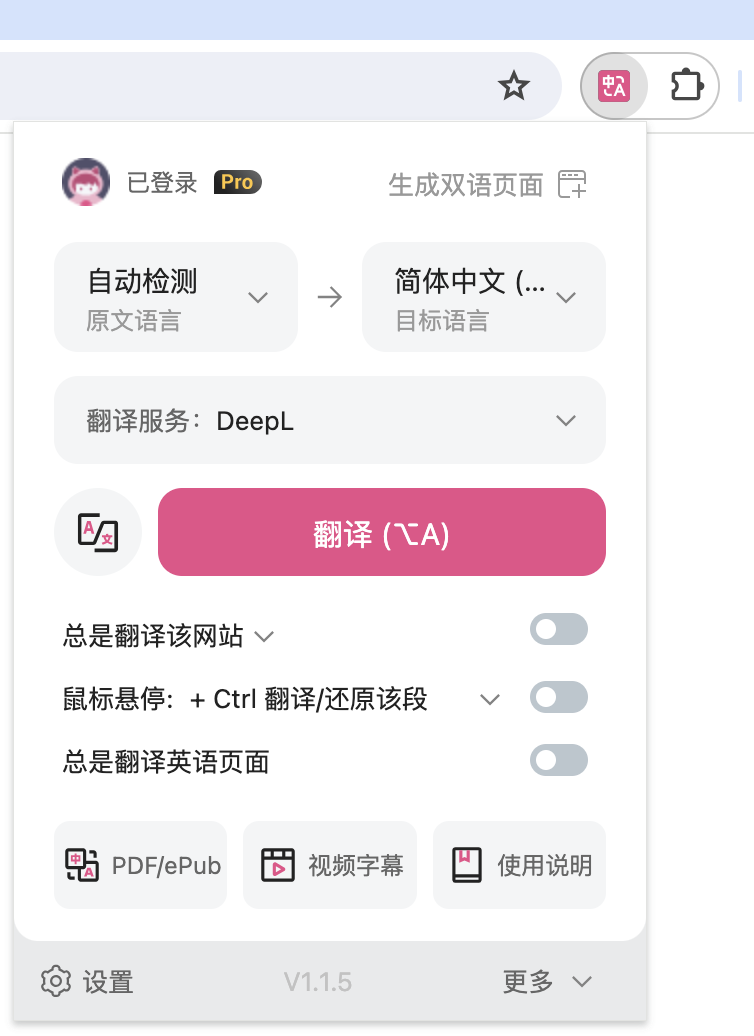Open the source language dropdown (自动检测)
The width and height of the screenshot is (754, 1036).
176,297
